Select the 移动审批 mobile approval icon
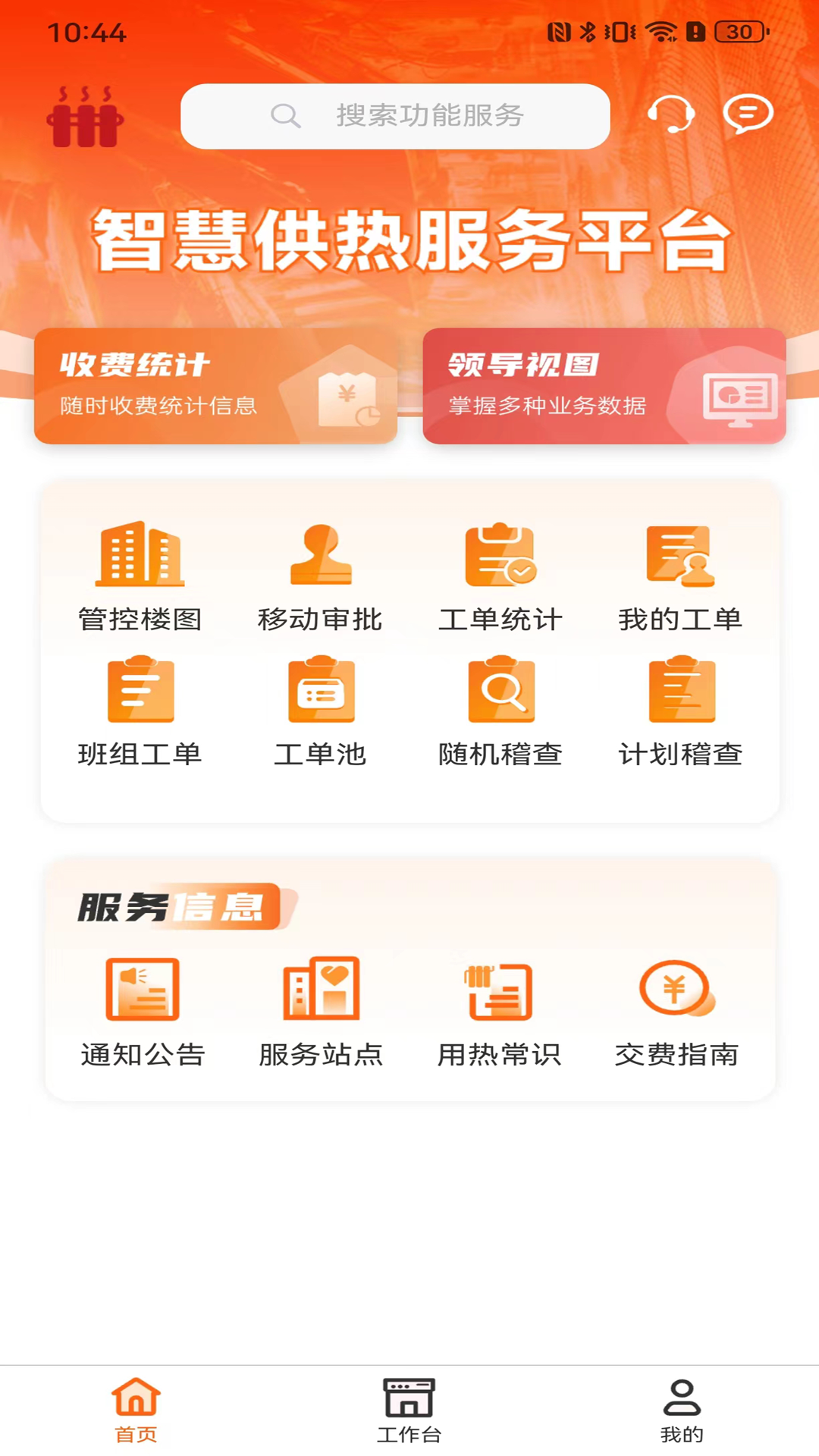The image size is (819, 1456). click(322, 576)
